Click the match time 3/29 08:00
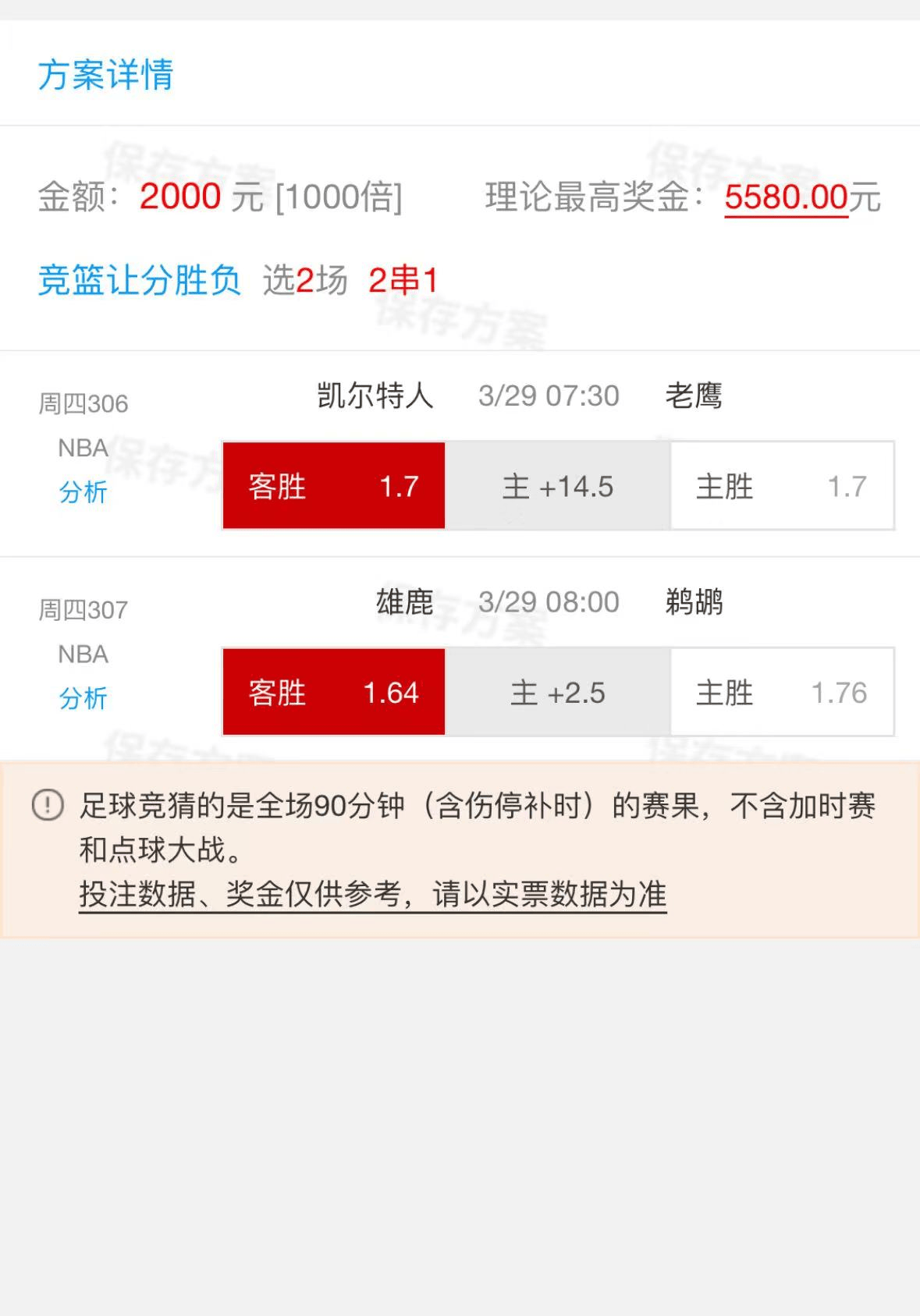Screen dimensions: 920x1316 (x=548, y=602)
